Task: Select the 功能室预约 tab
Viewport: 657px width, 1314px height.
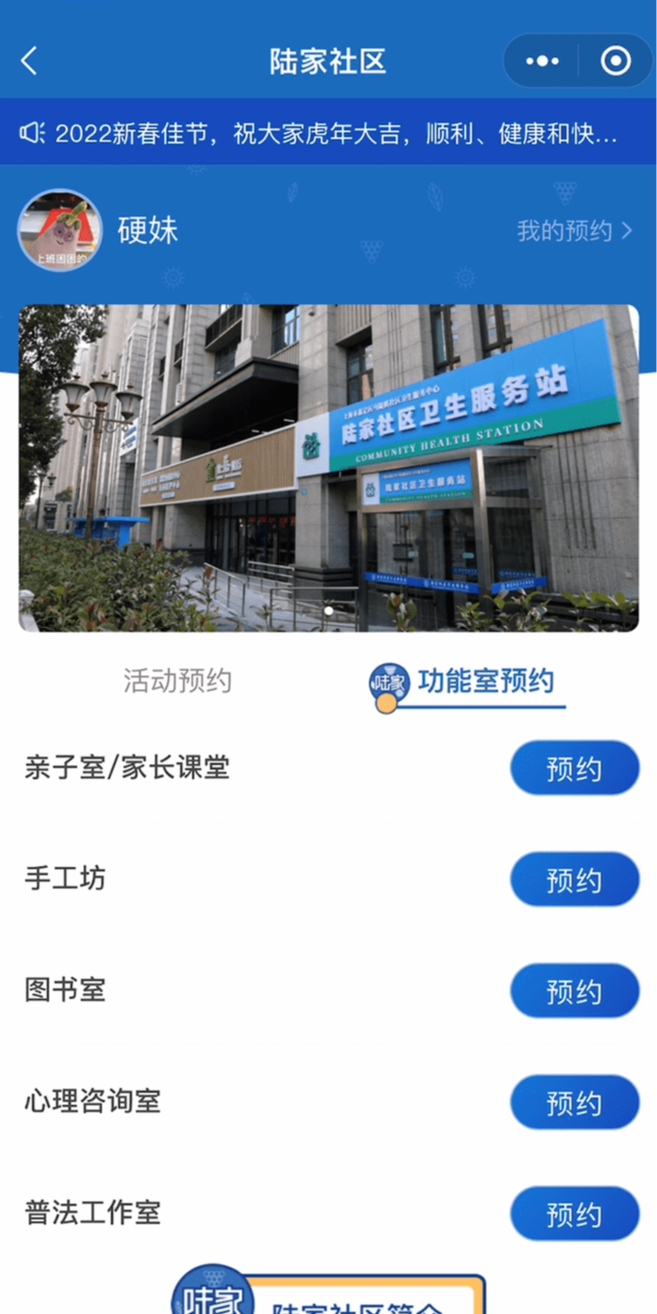Action: [485, 682]
